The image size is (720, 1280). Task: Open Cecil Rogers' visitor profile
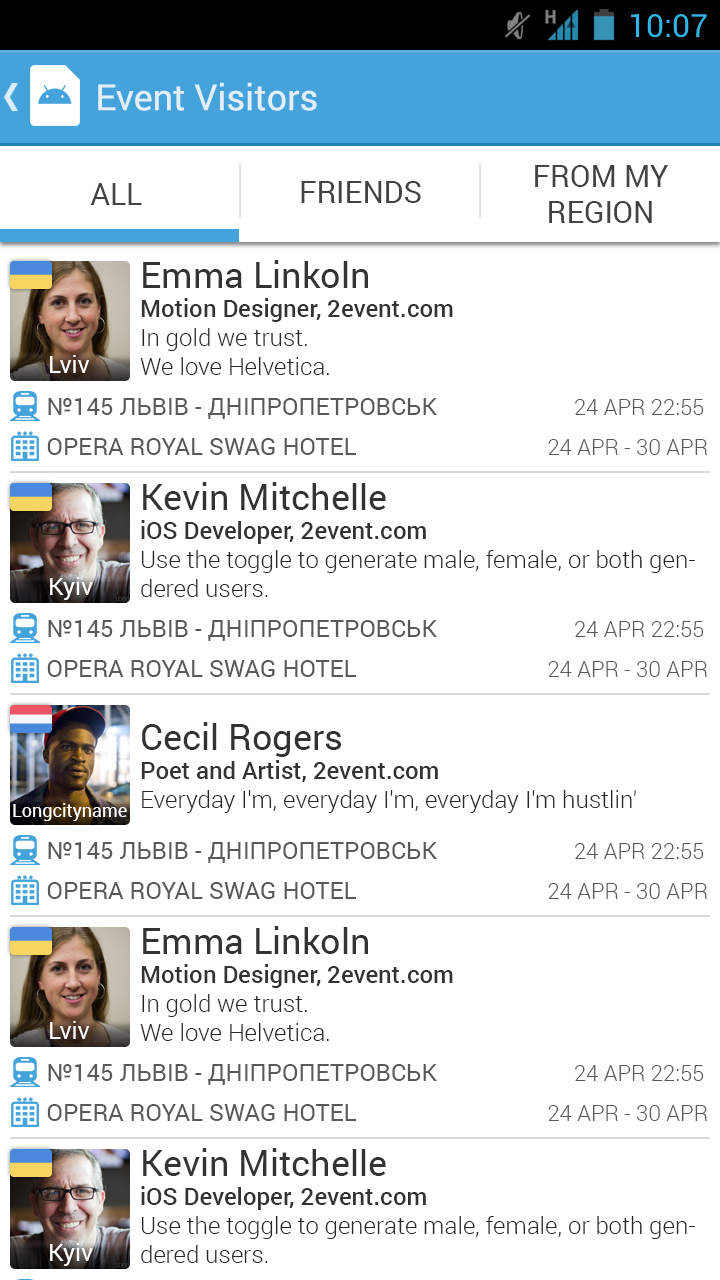[x=241, y=738]
